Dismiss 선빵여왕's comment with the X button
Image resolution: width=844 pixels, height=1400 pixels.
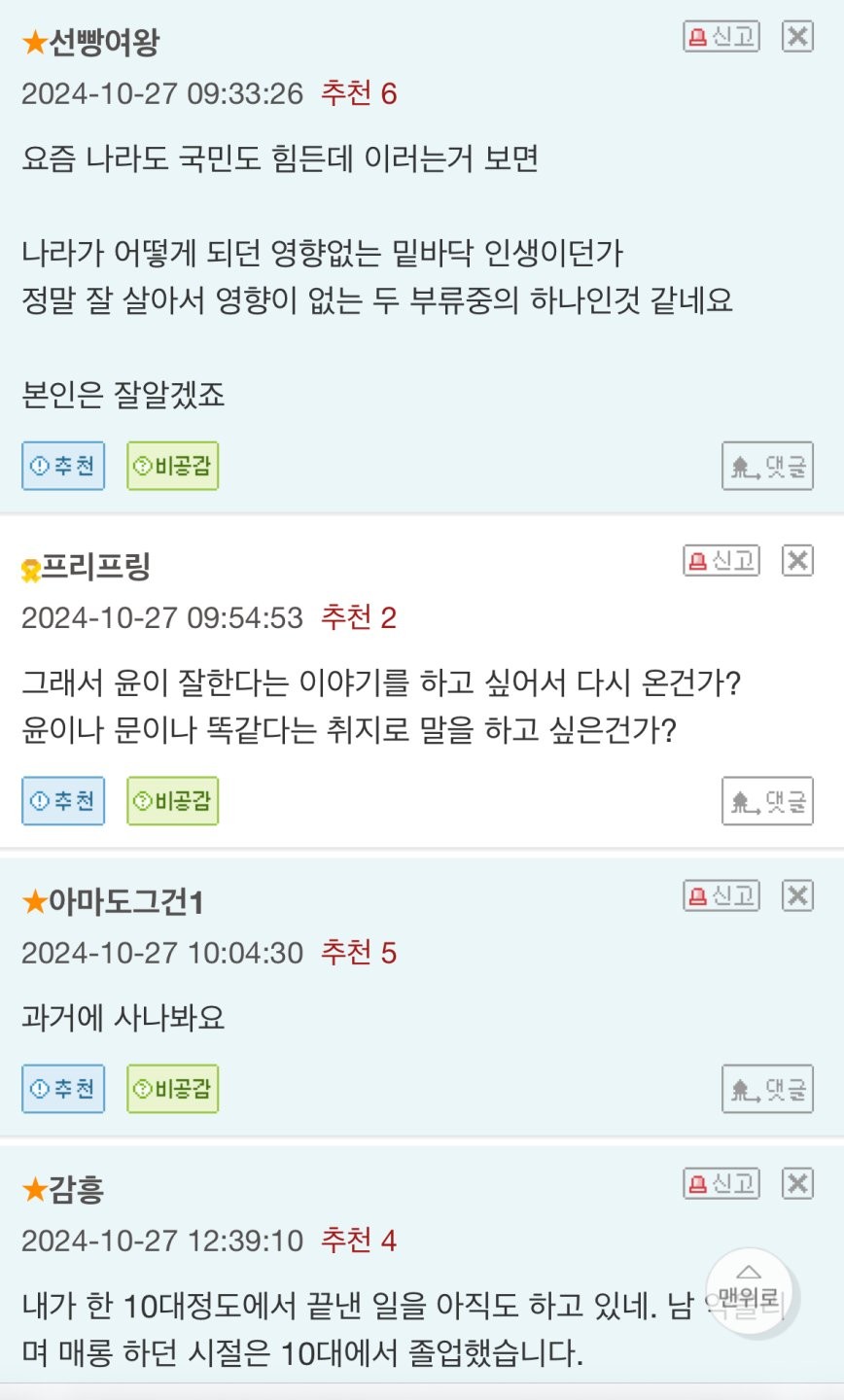click(x=797, y=37)
